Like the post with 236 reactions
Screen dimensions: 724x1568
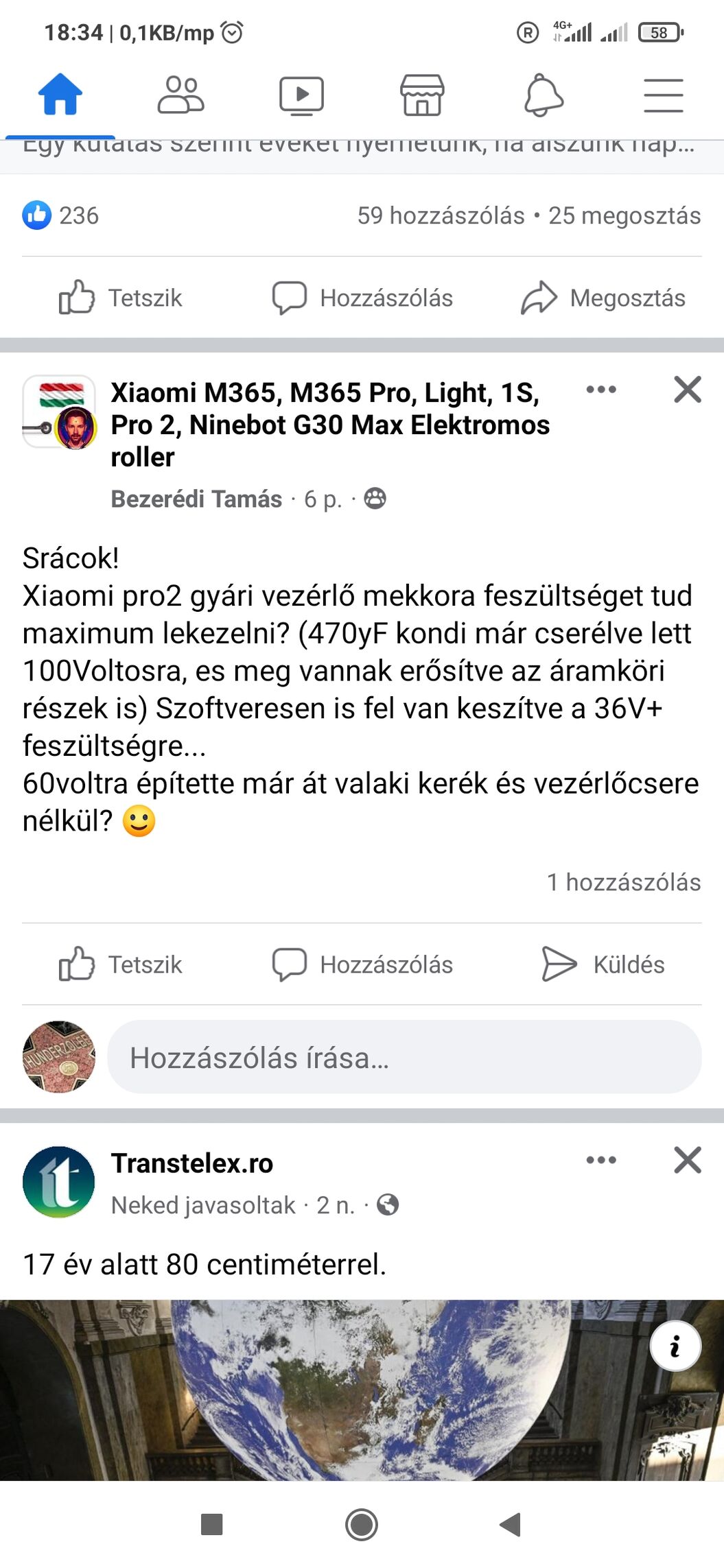pyautogui.click(x=121, y=298)
